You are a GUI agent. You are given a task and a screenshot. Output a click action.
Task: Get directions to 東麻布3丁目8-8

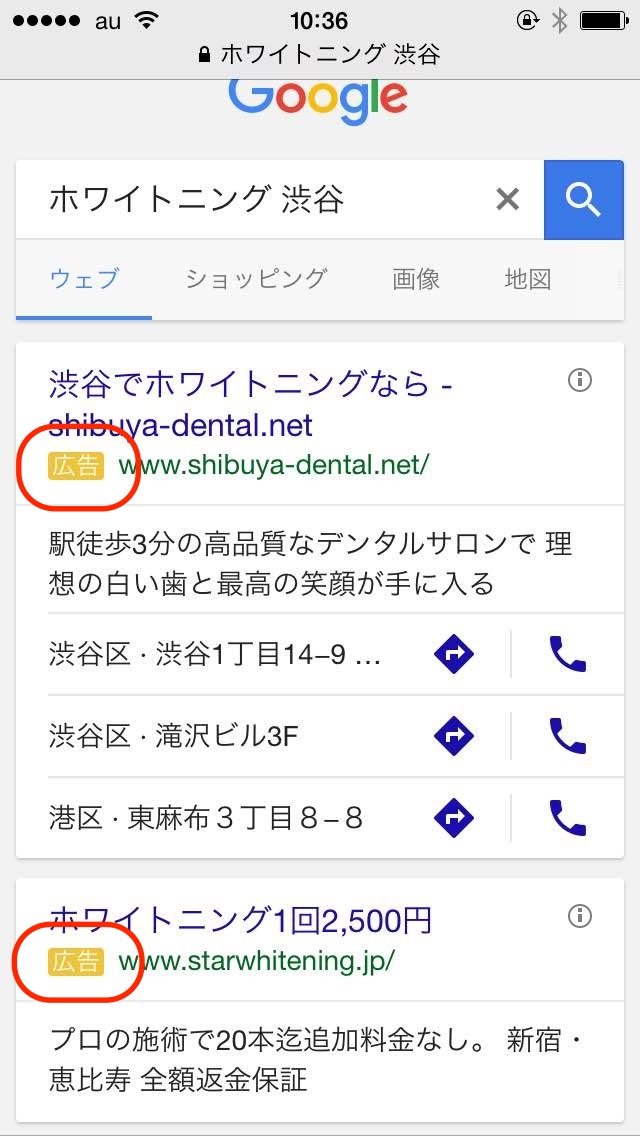pos(454,819)
